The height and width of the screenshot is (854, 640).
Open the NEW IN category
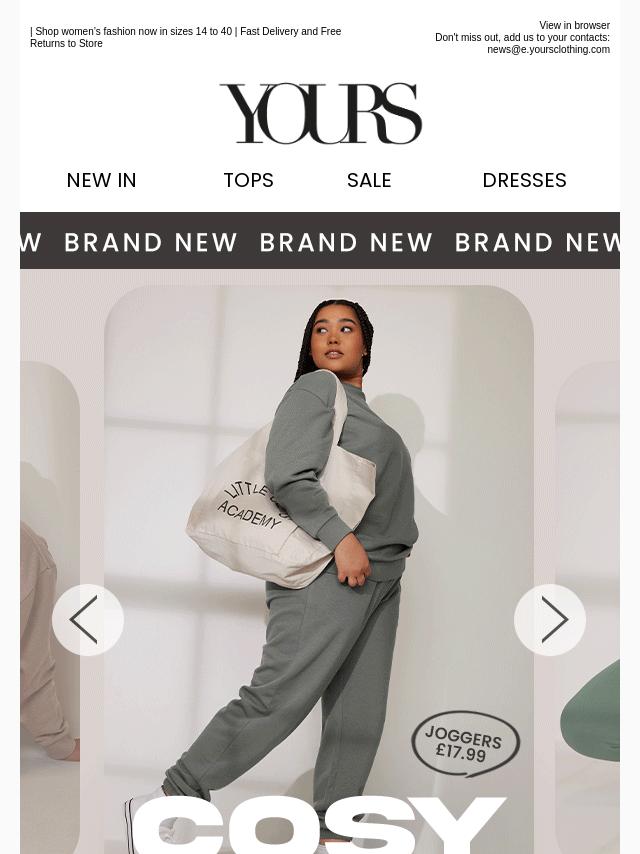tap(101, 180)
